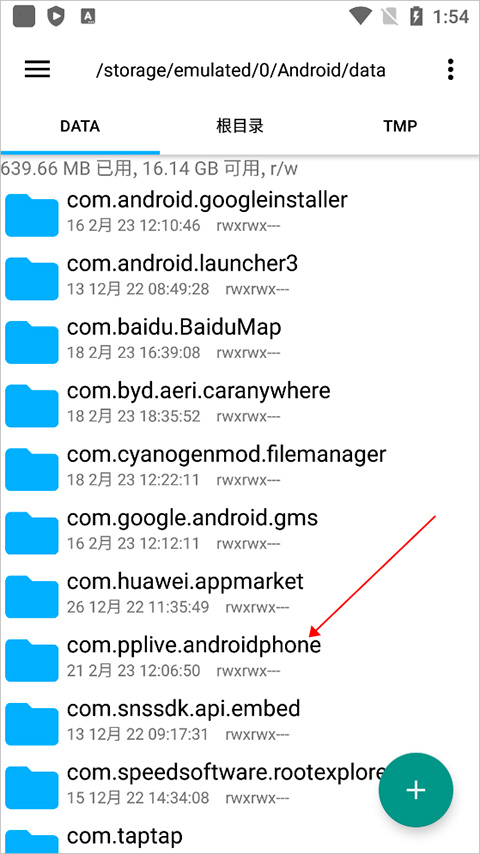Screen dimensions: 480x854
Task: Open the com.taptap folder
Action: [240, 836]
